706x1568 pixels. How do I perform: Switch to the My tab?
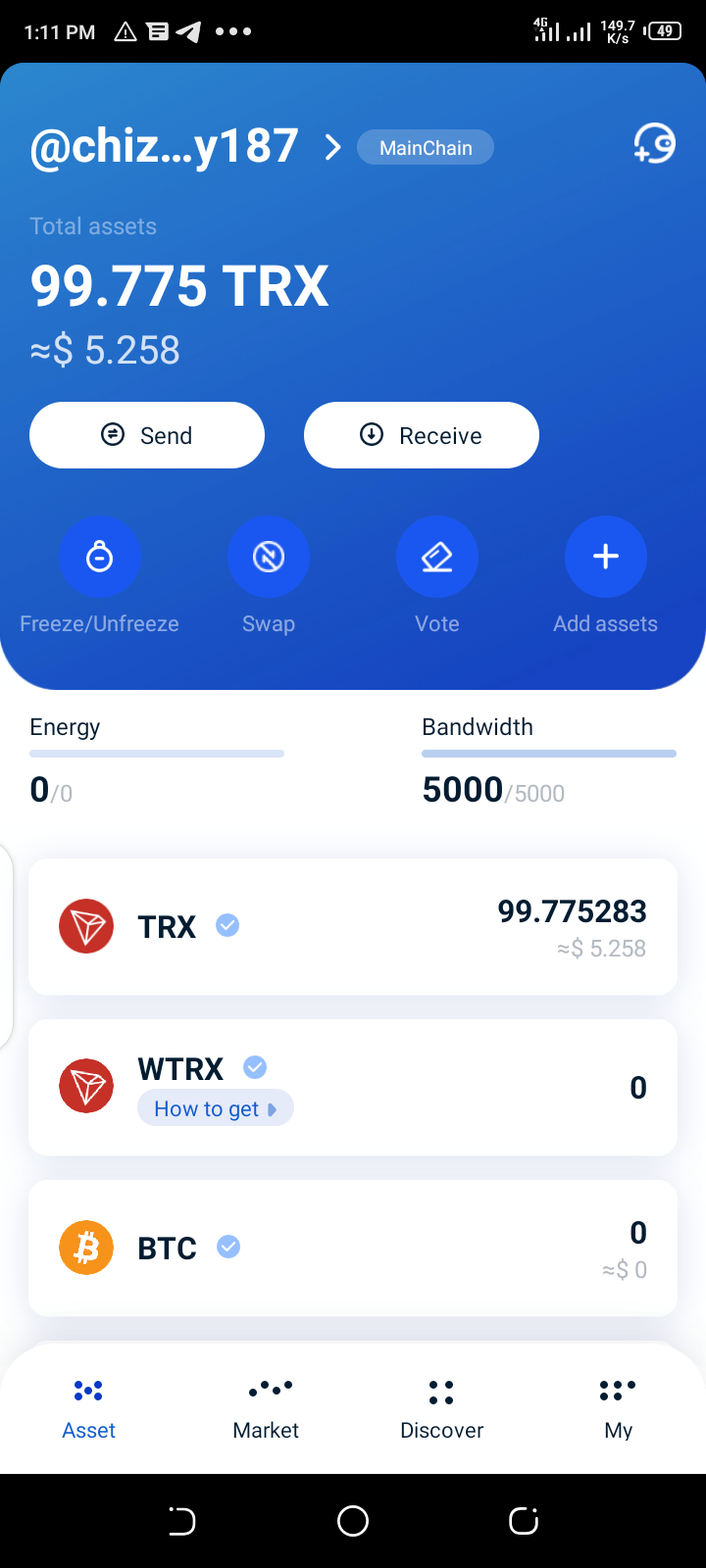(618, 1409)
